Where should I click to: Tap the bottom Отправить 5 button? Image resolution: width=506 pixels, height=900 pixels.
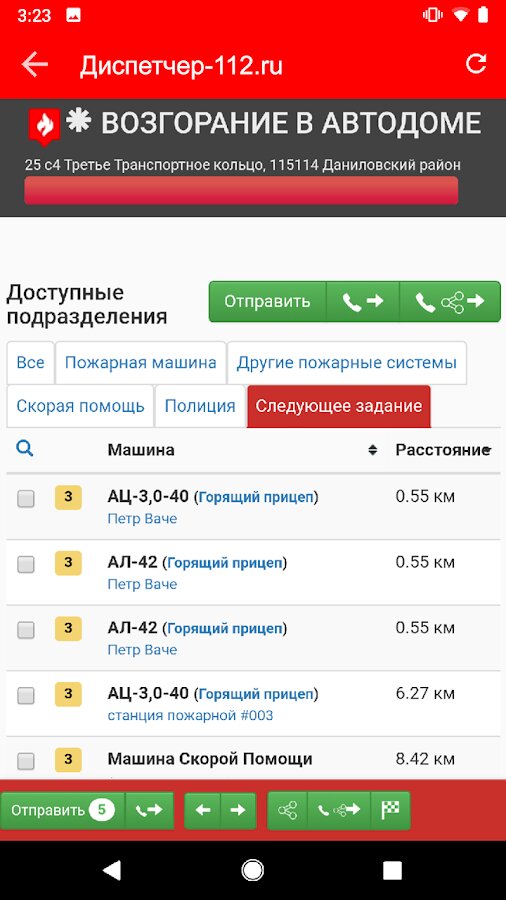(x=63, y=810)
